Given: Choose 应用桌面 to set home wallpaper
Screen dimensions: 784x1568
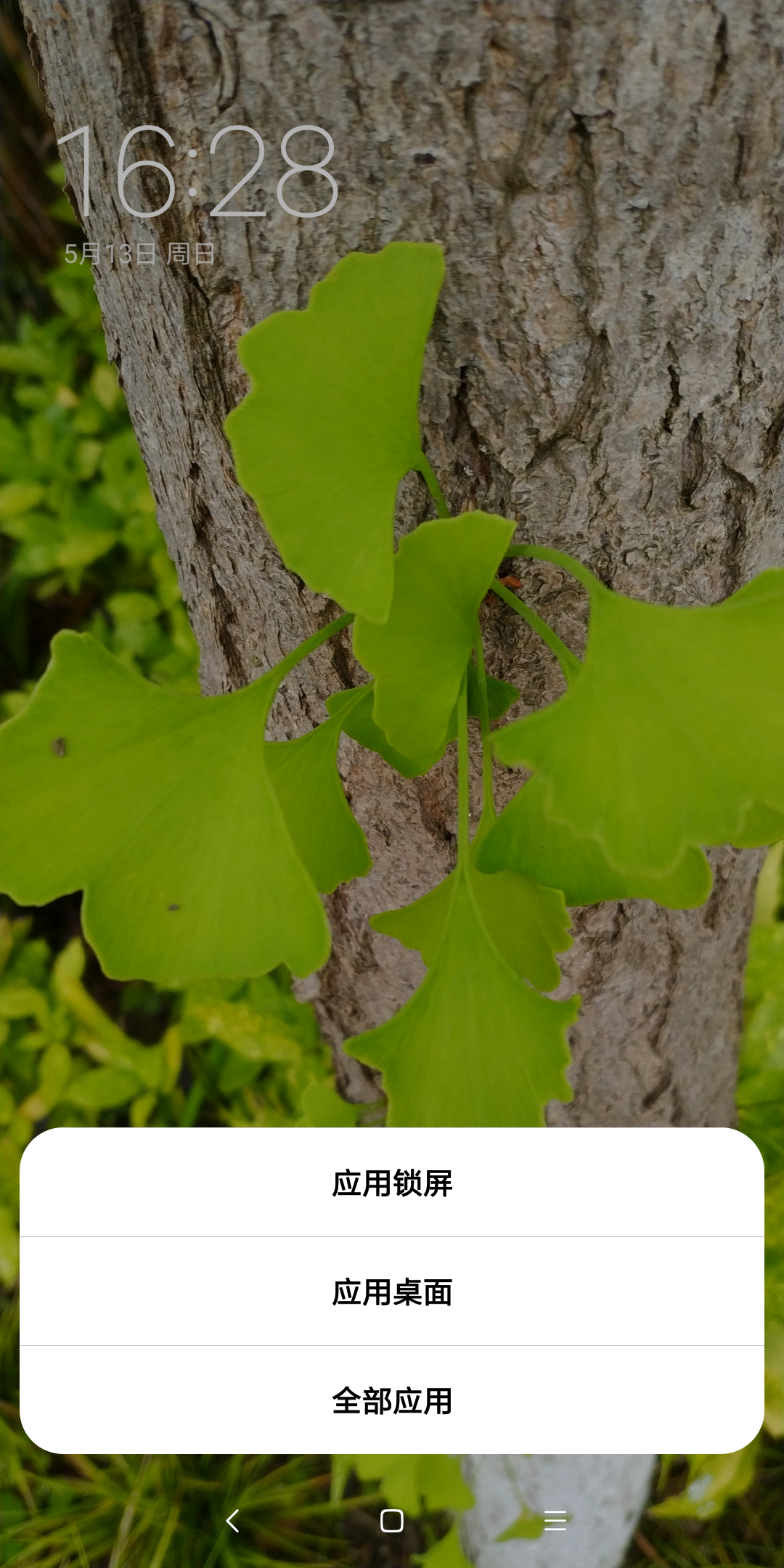Looking at the screenshot, I should tap(392, 1292).
